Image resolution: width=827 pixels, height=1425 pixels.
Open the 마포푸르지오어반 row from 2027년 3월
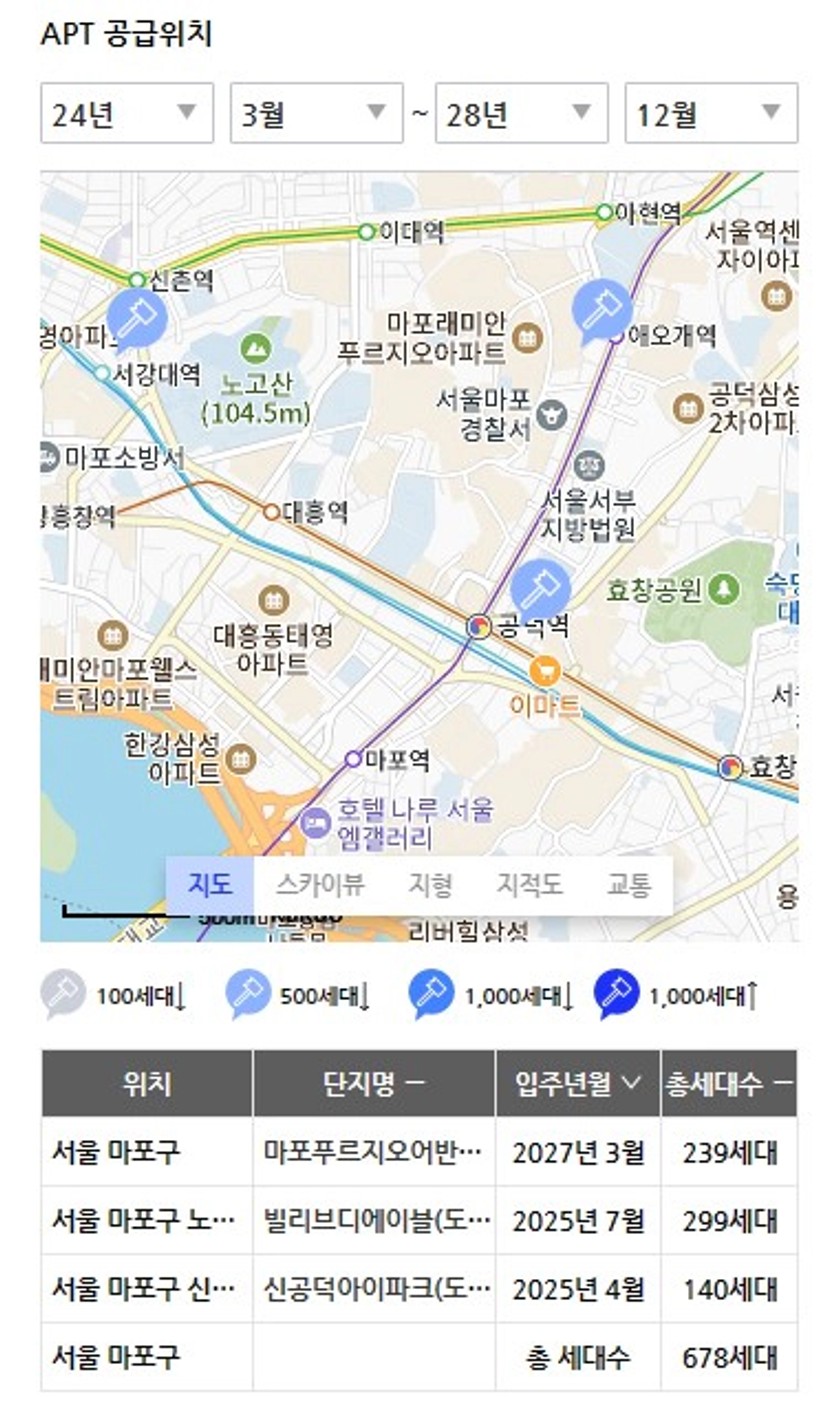click(419, 1152)
